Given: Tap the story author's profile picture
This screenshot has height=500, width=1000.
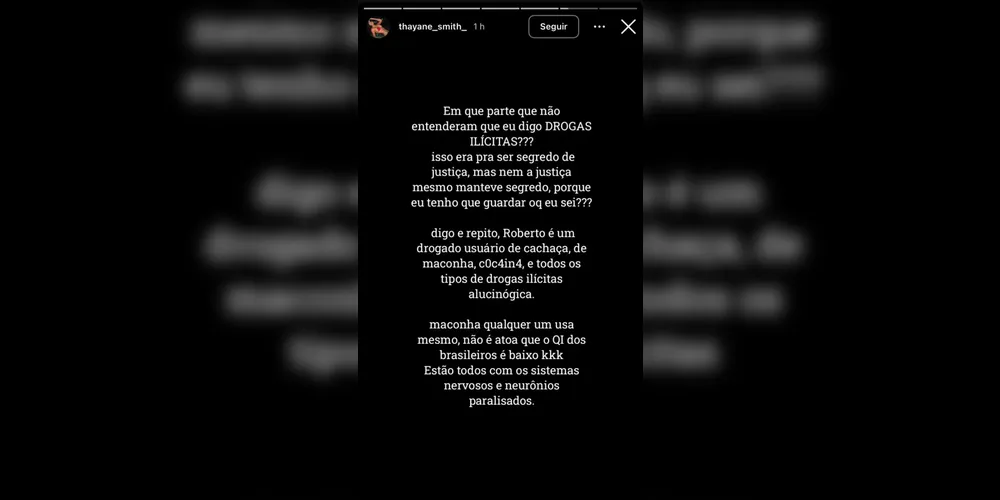Looking at the screenshot, I should [x=379, y=27].
